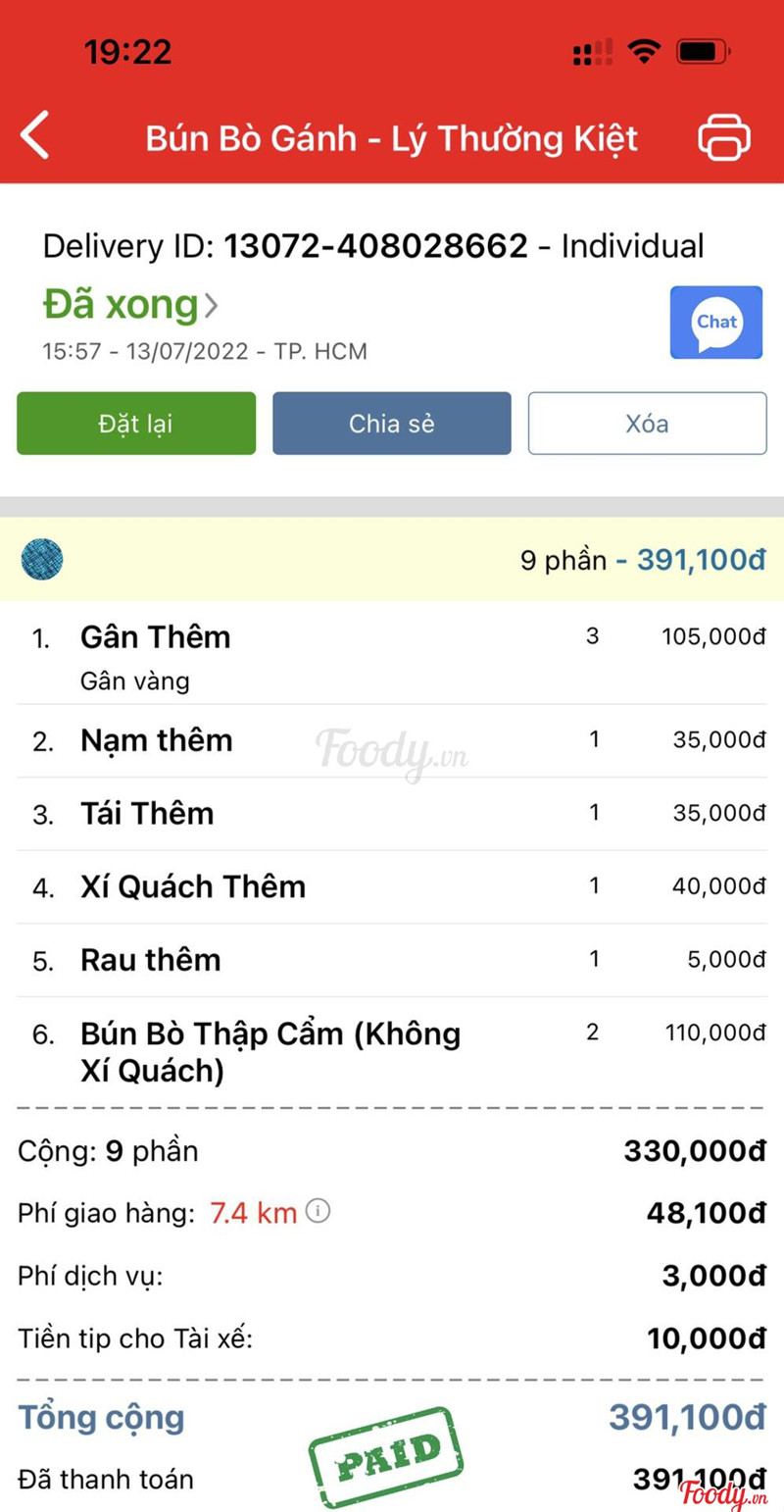This screenshot has width=784, height=1512.
Task: Print the order receipt
Action: pyautogui.click(x=724, y=137)
